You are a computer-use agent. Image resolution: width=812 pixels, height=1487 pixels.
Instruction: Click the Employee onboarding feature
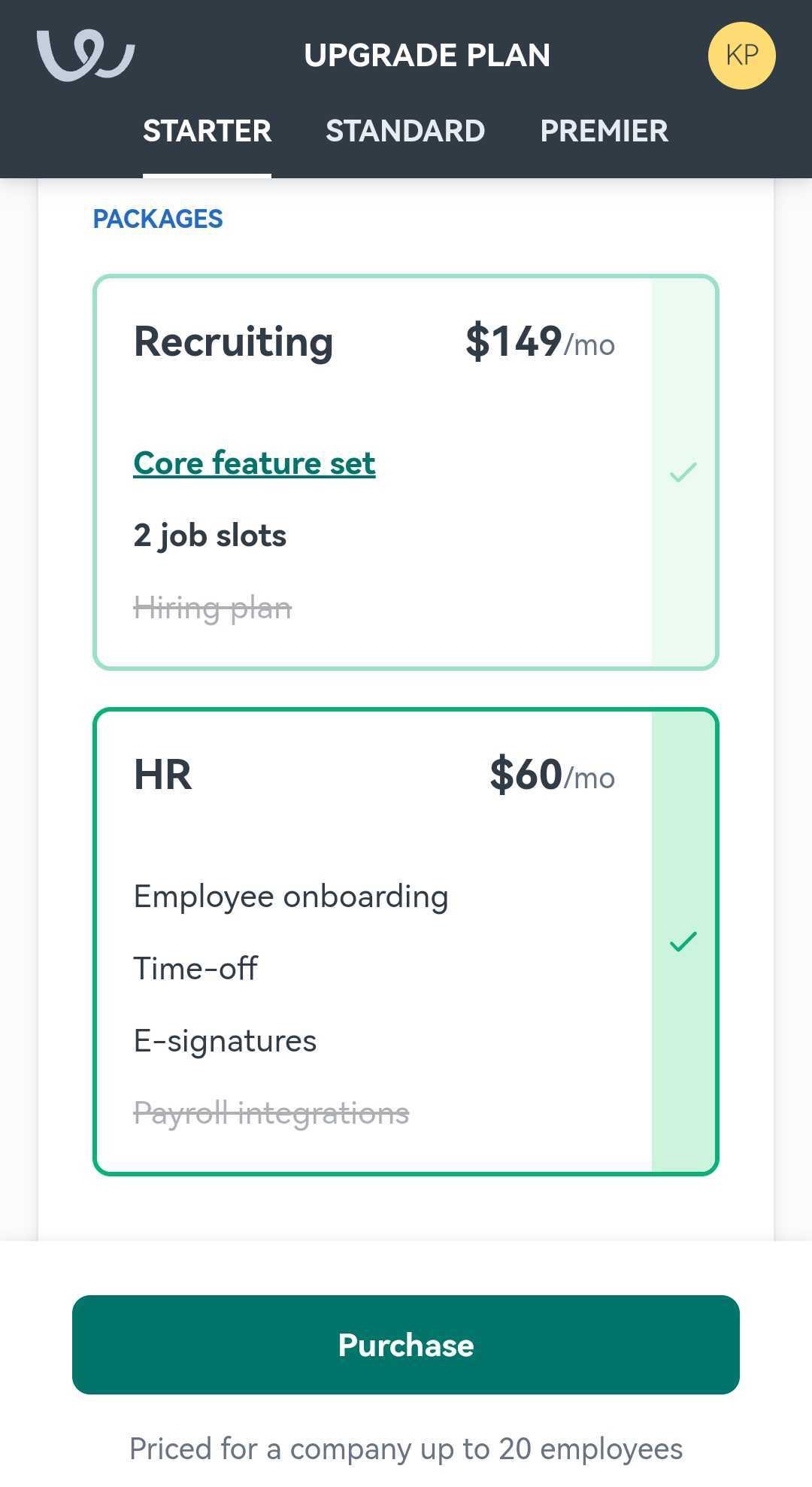click(290, 895)
